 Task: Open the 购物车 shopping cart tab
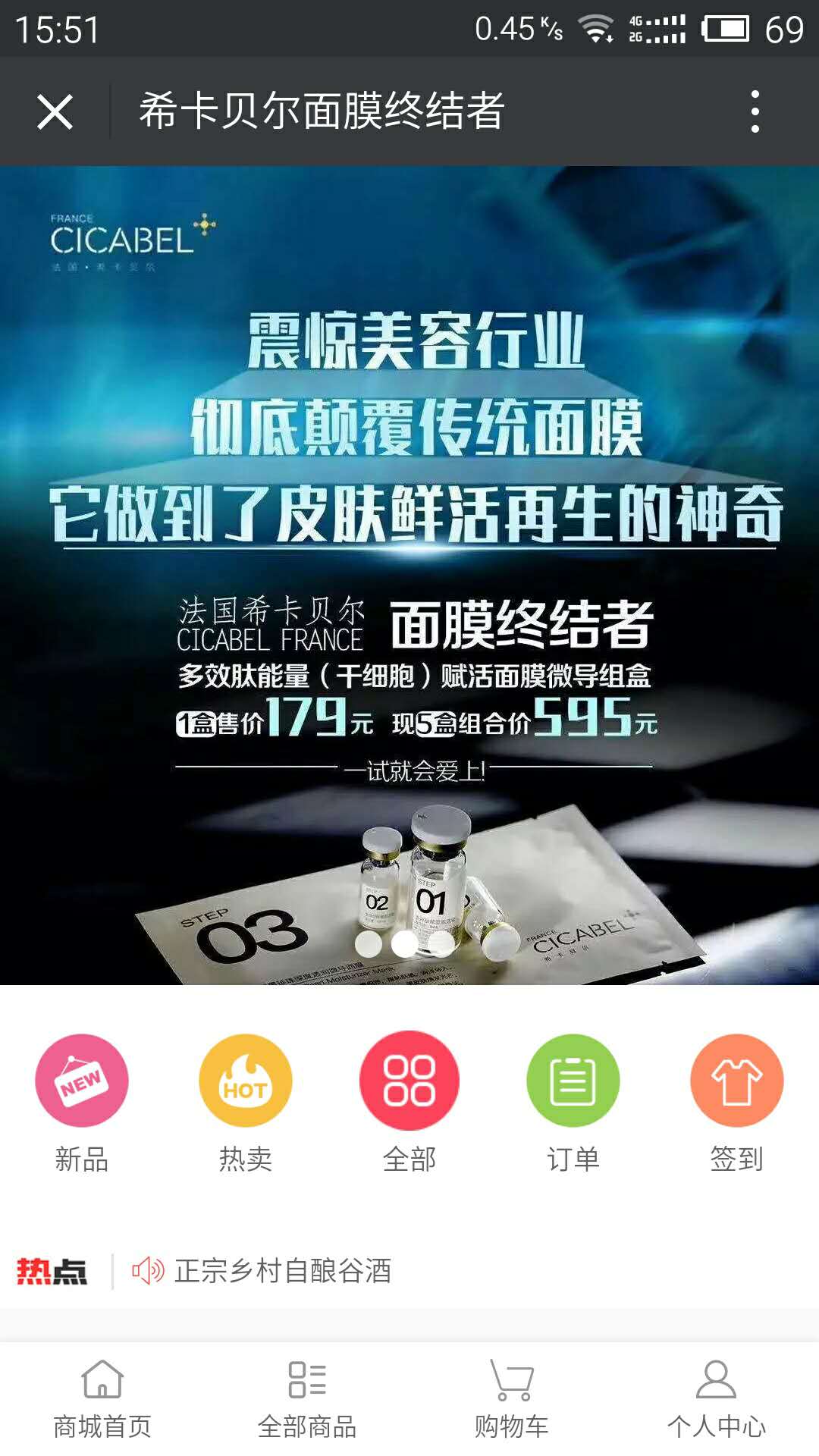pyautogui.click(x=512, y=1399)
